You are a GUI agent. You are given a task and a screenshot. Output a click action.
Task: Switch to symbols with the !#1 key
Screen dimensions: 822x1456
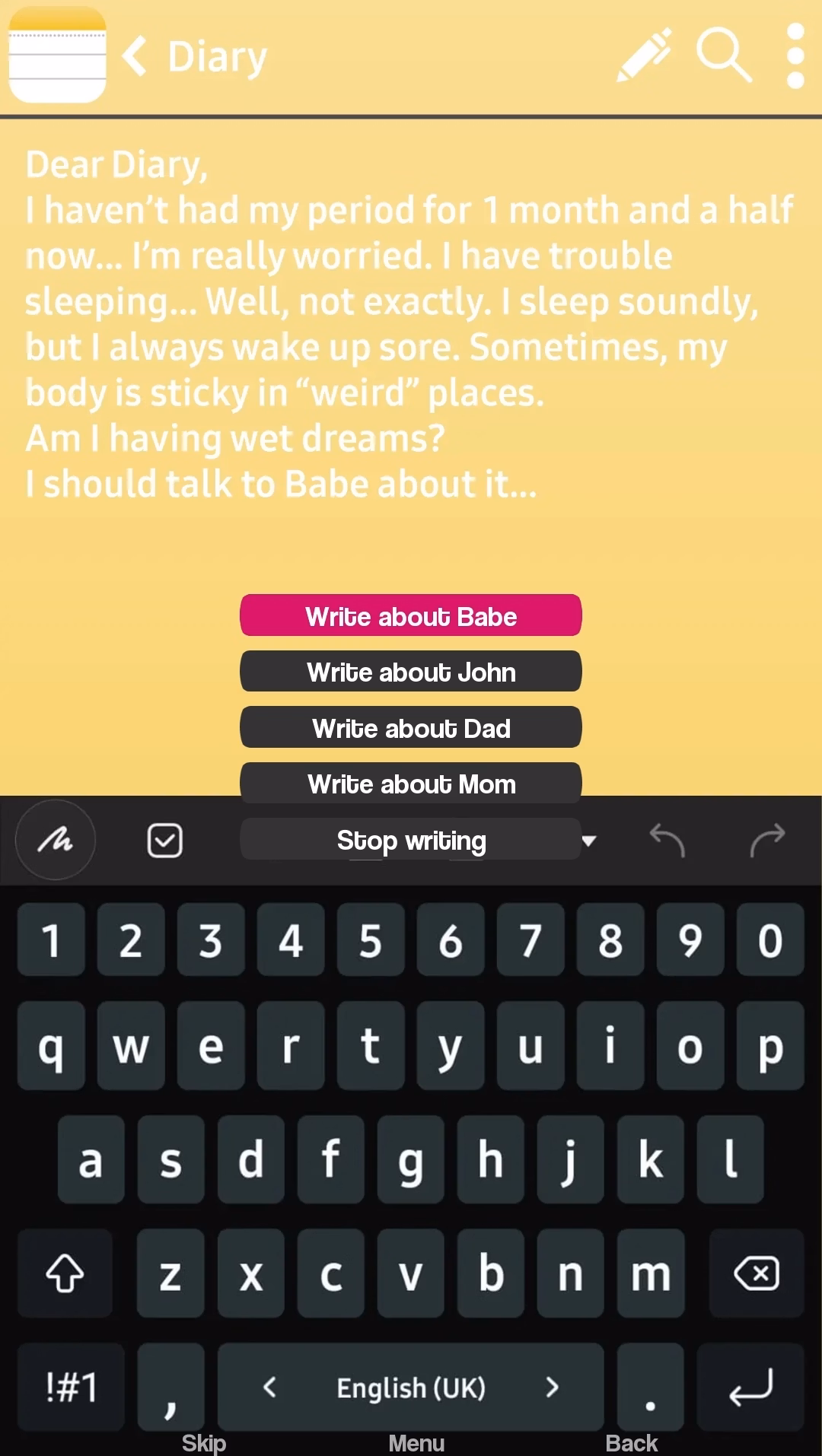(x=68, y=1385)
